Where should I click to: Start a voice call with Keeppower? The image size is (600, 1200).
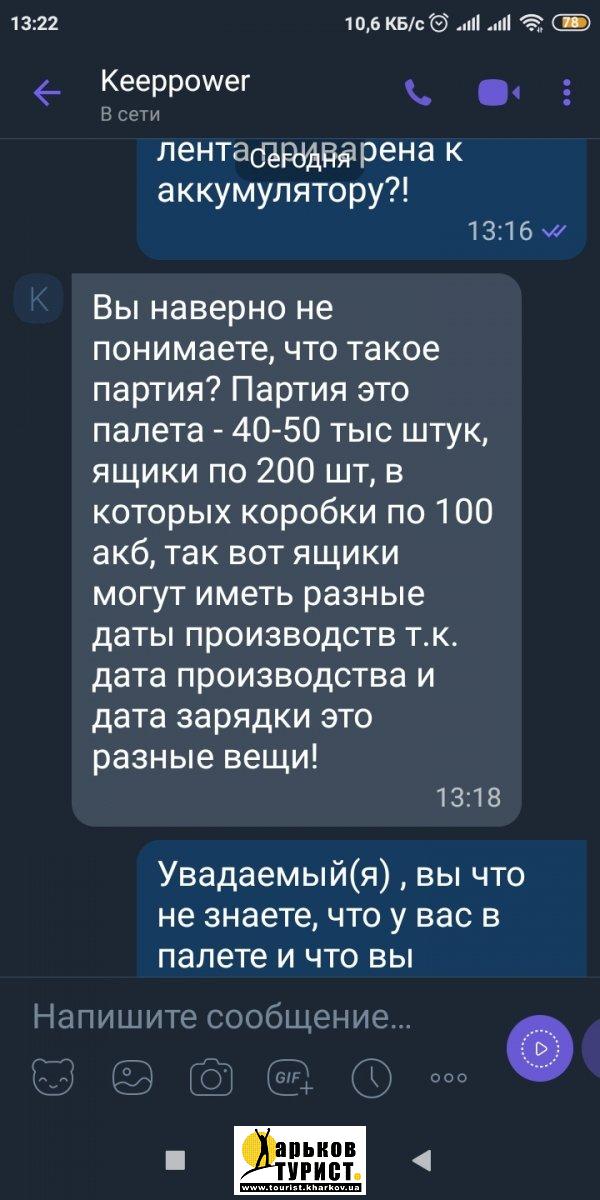(418, 94)
